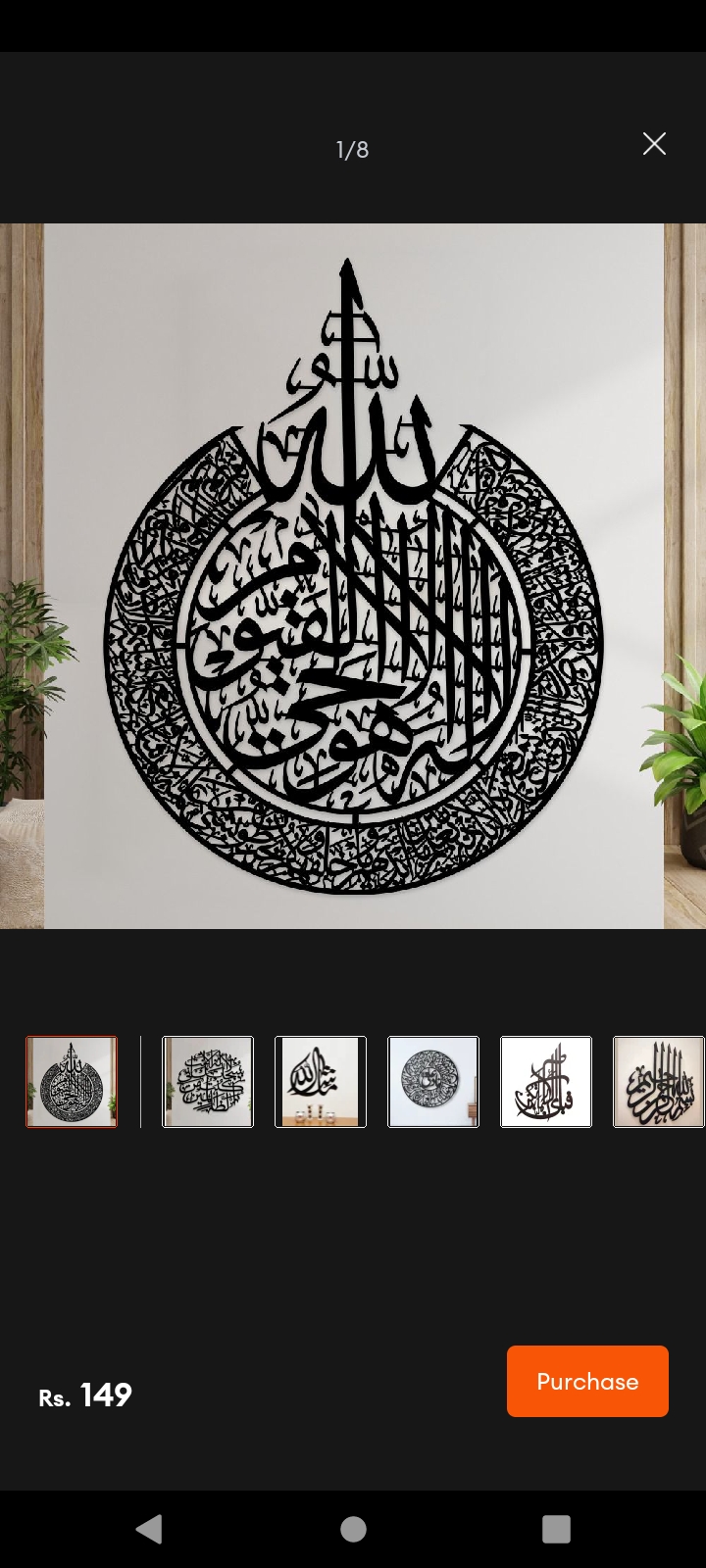Open the third thumbnail with candles
This screenshot has height=1568, width=706.
coord(321,1082)
